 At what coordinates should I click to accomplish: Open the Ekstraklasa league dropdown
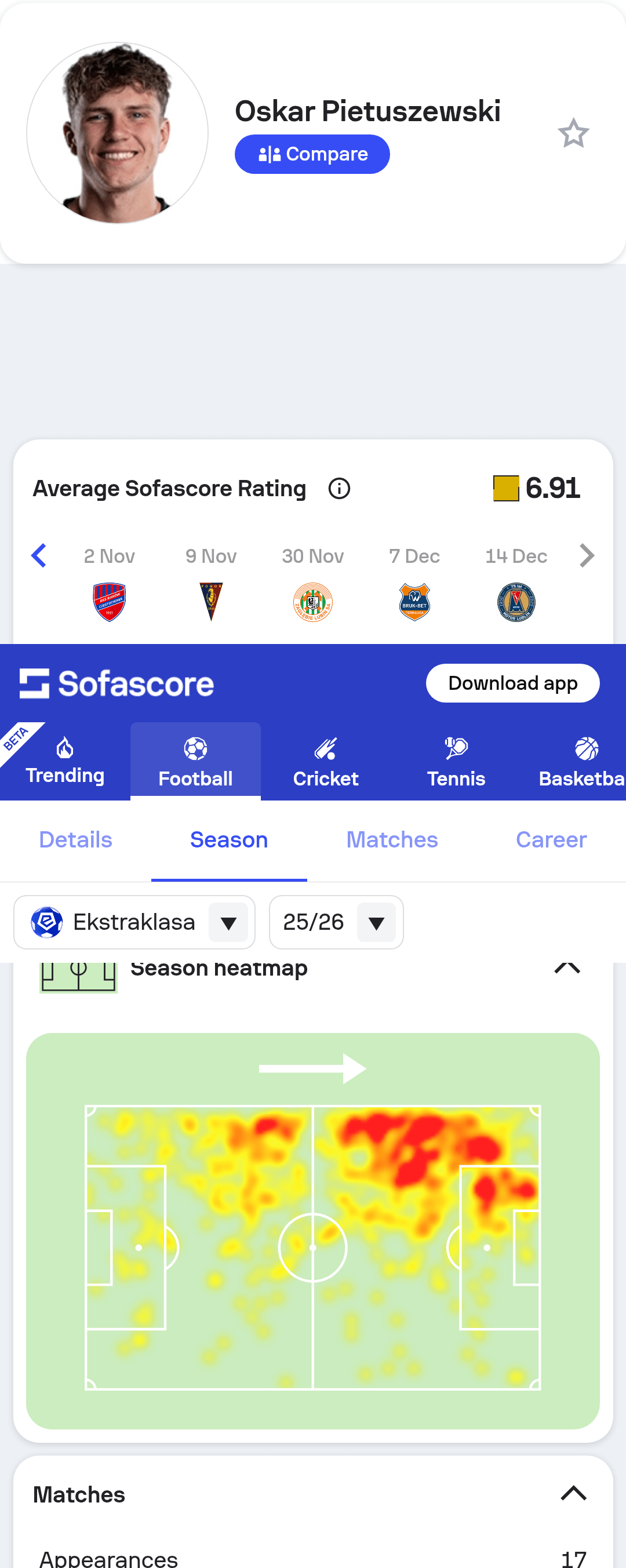(134, 922)
